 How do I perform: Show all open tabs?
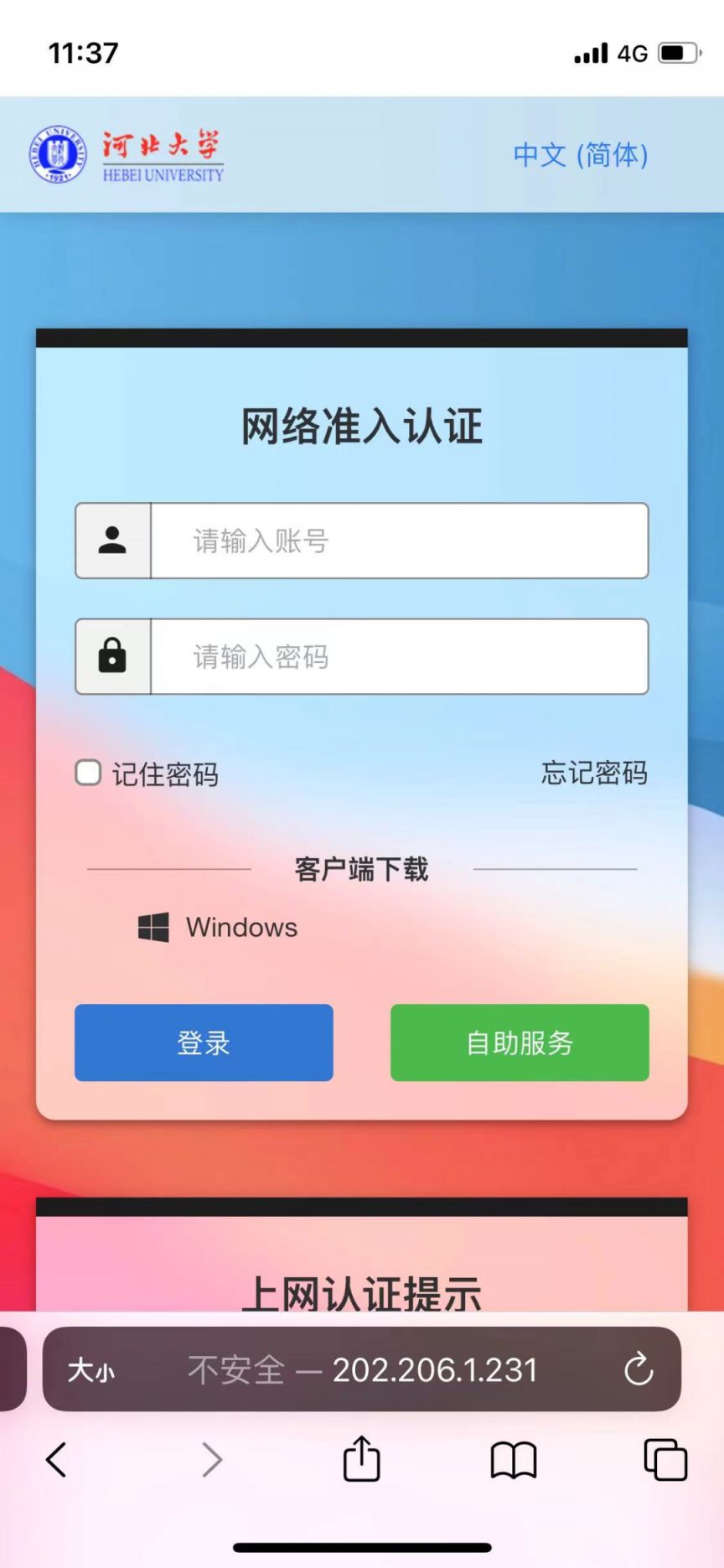coord(665,1460)
